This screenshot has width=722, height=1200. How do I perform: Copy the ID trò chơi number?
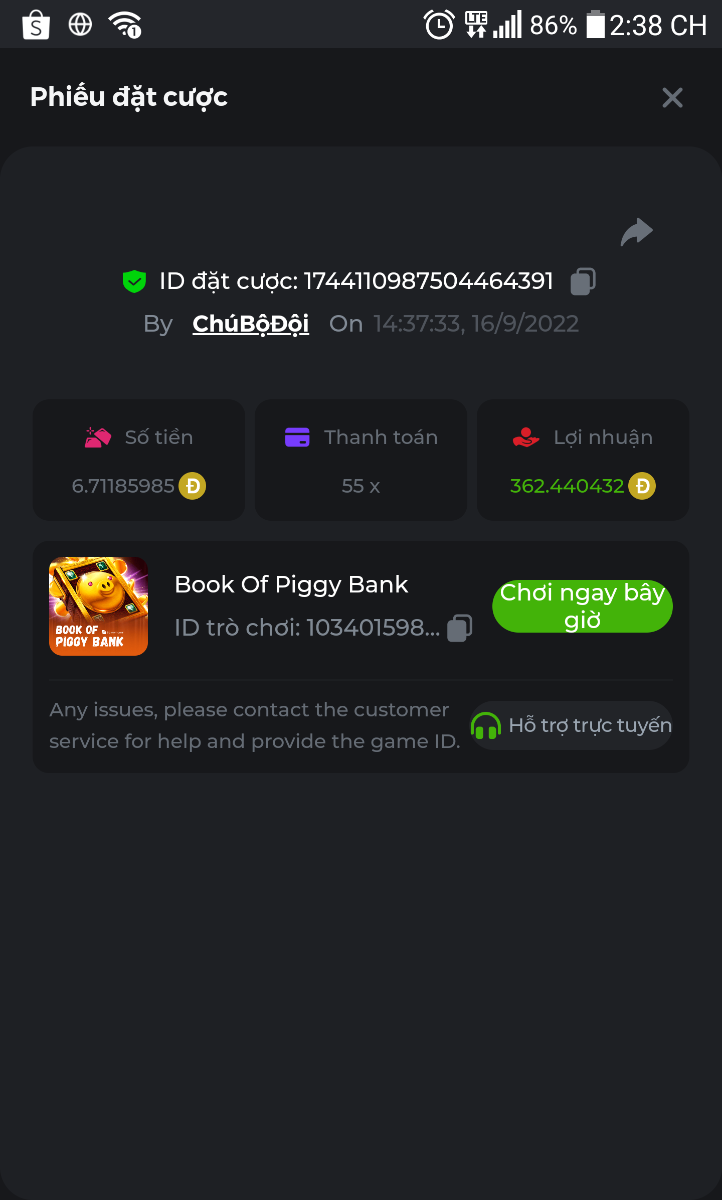[459, 628]
